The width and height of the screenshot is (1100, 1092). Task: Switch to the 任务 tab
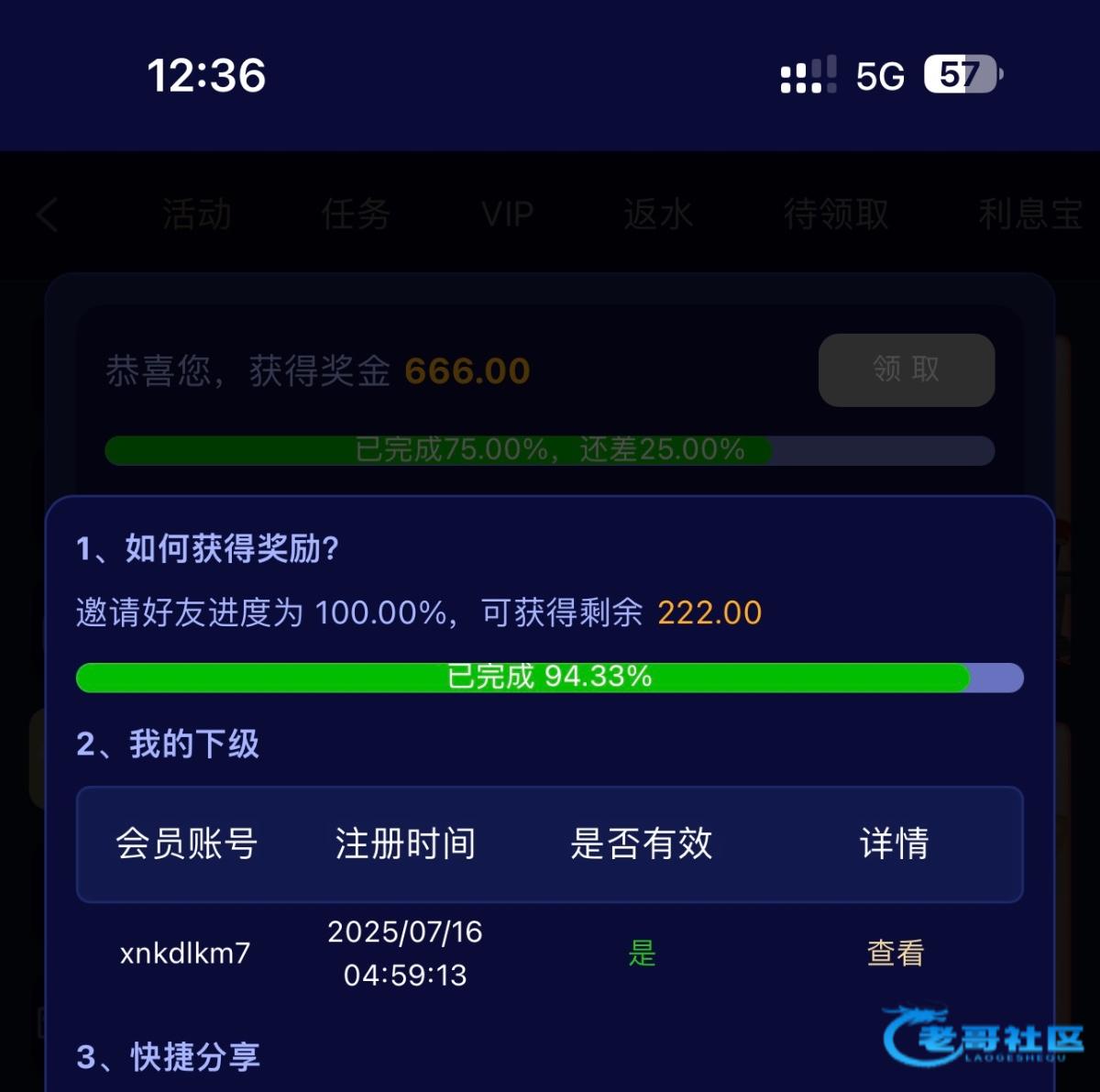coord(356,215)
